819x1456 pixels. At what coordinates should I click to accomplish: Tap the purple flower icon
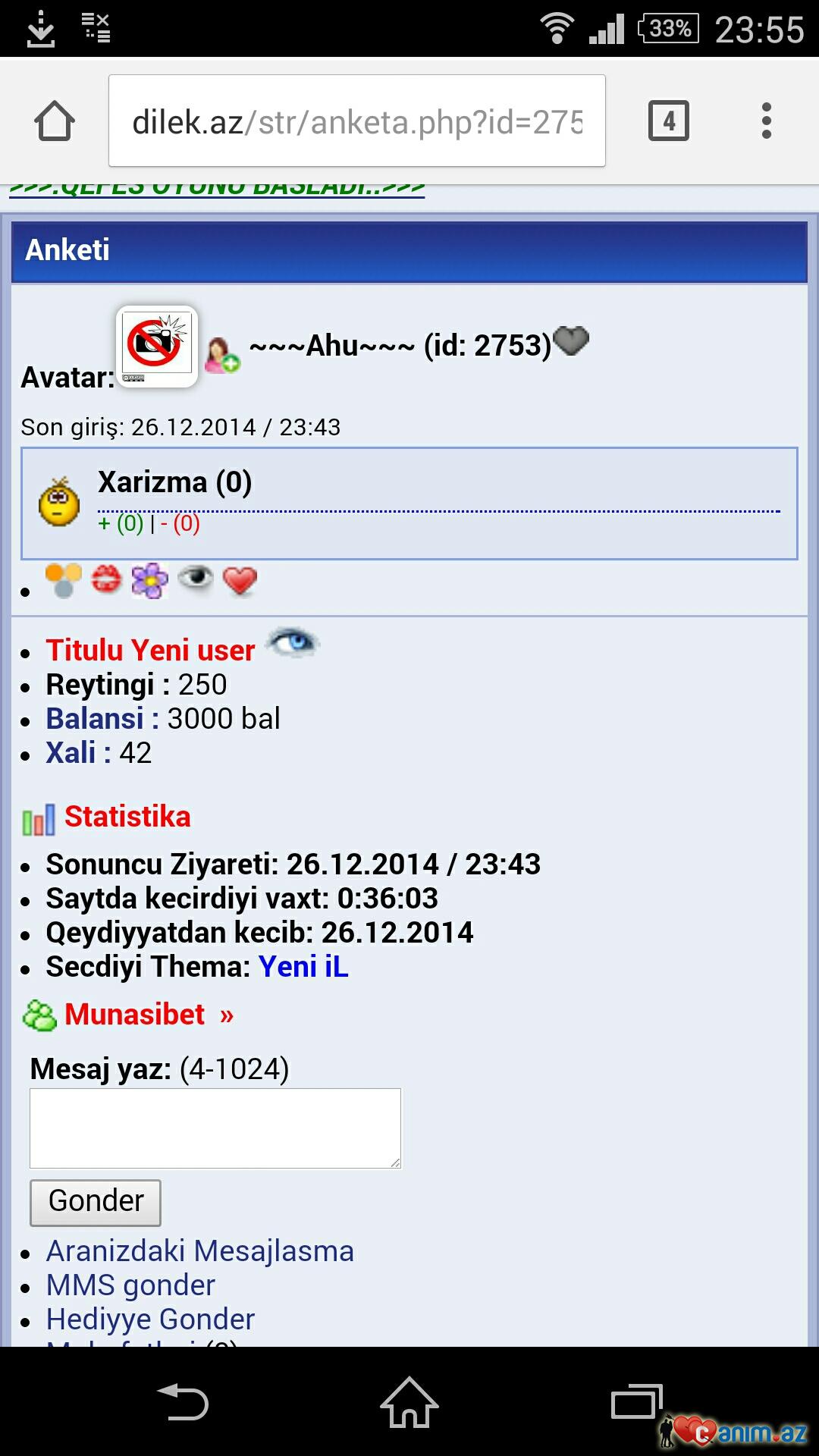tap(150, 582)
